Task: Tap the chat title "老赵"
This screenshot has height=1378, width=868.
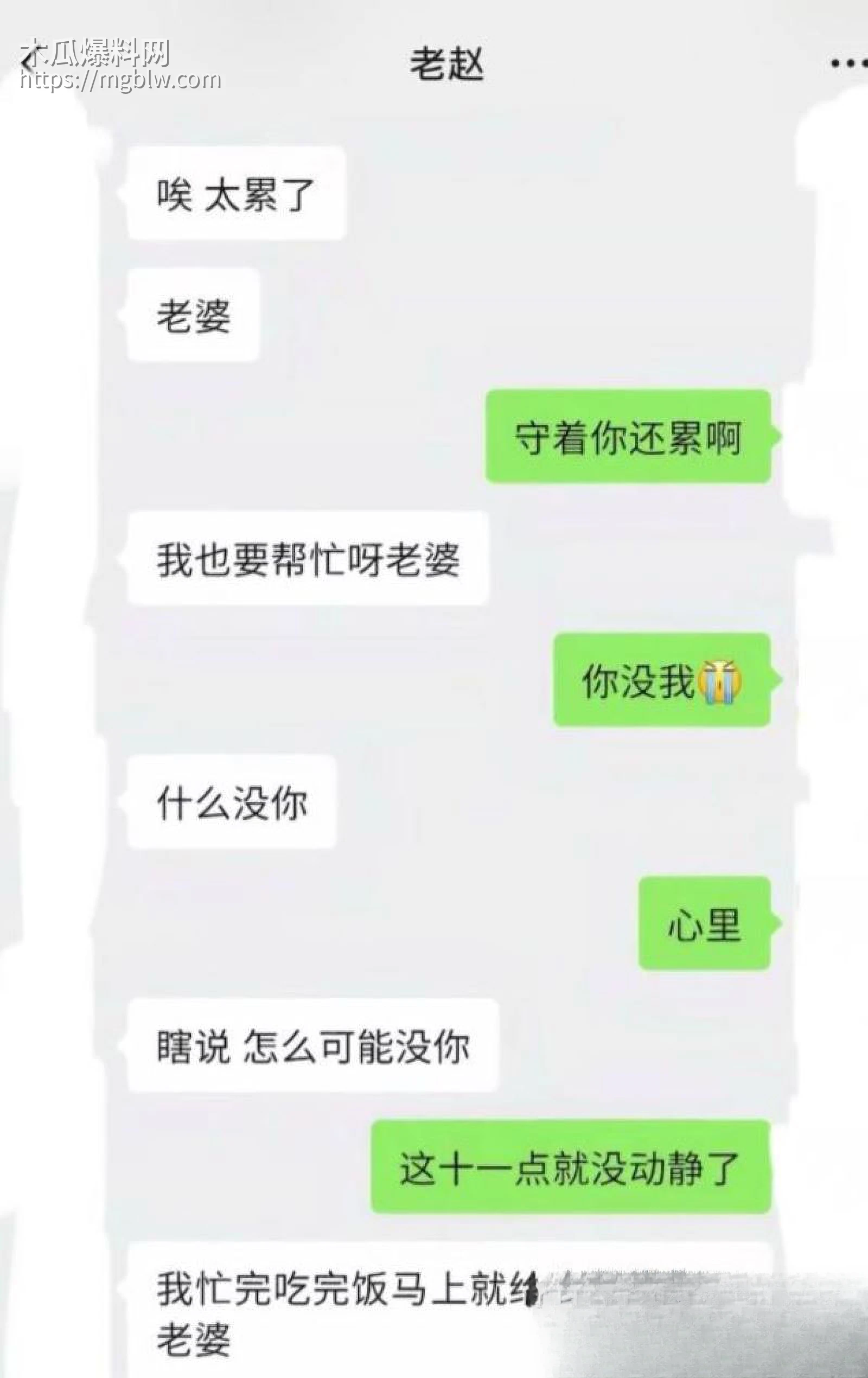Action: 449,63
